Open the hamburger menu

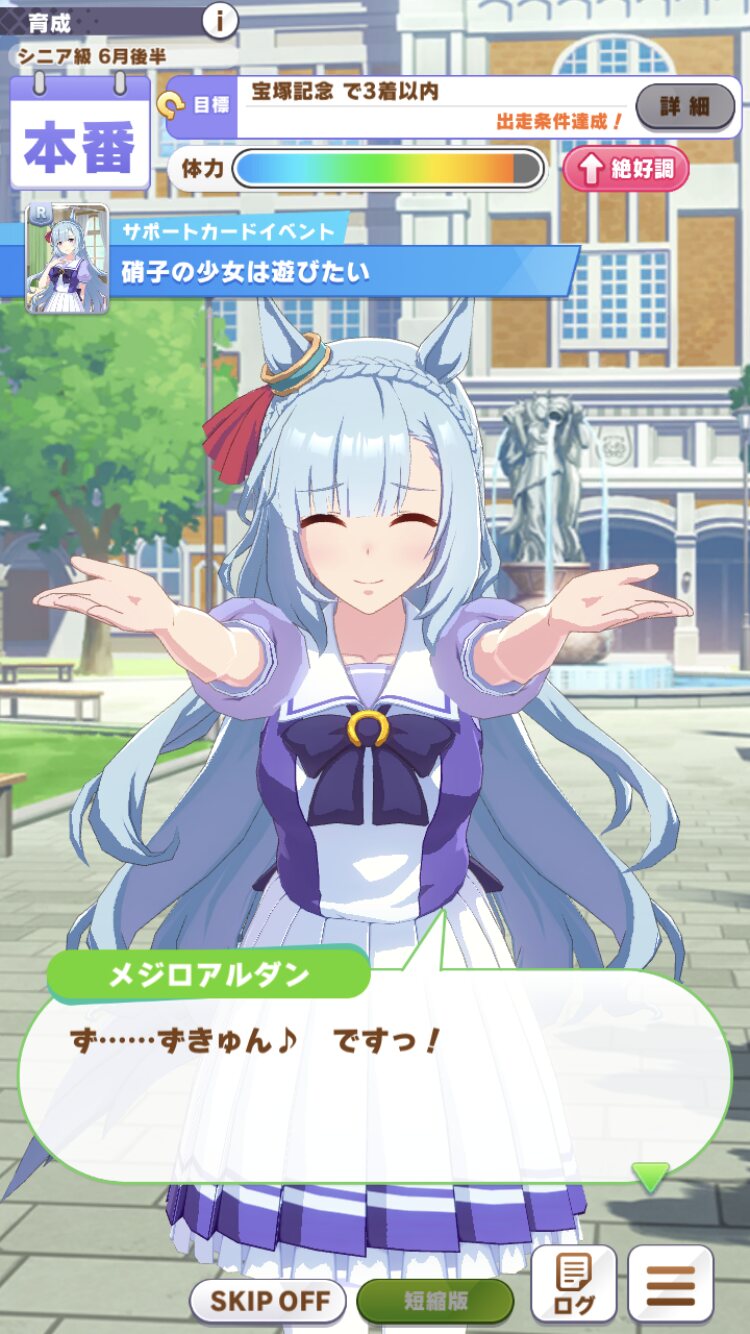[670, 1286]
